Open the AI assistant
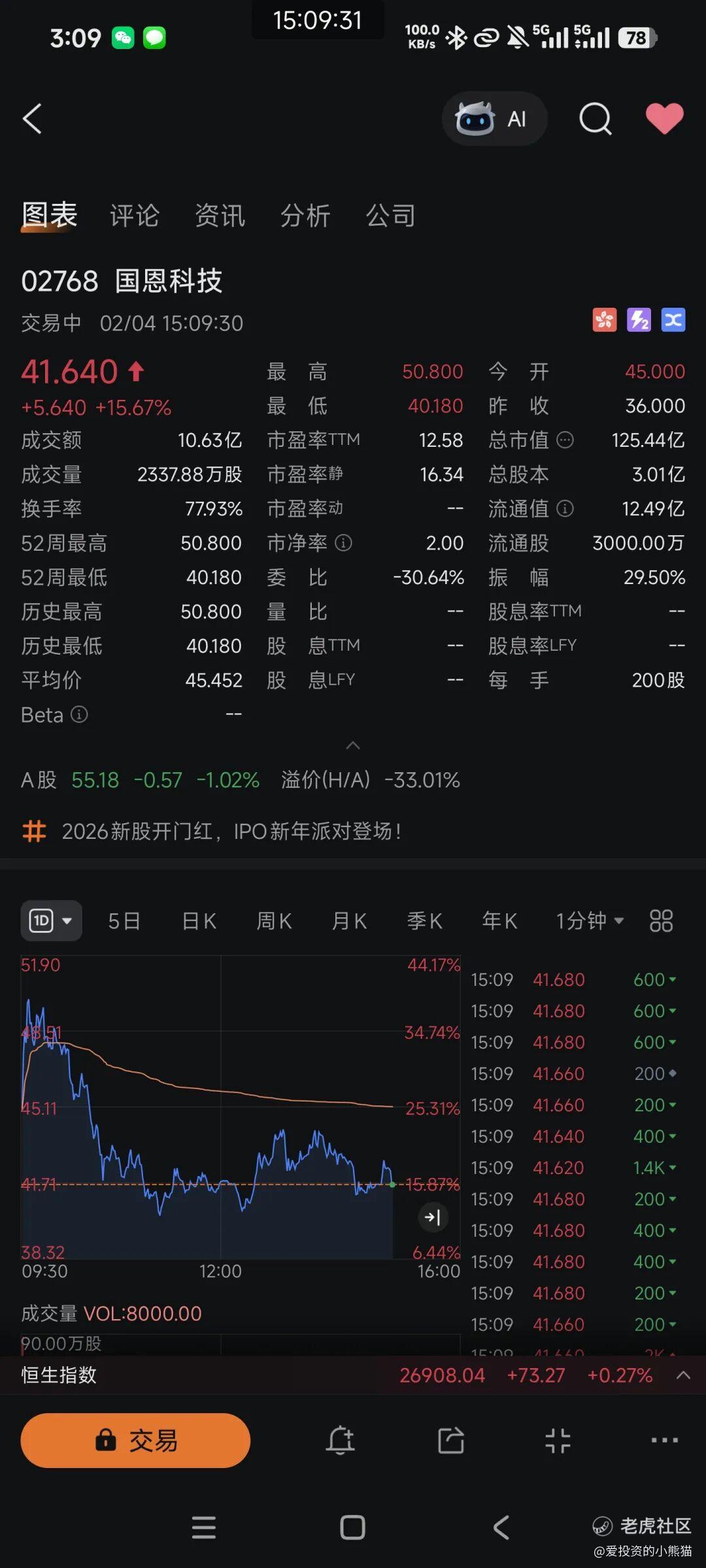 (x=494, y=119)
